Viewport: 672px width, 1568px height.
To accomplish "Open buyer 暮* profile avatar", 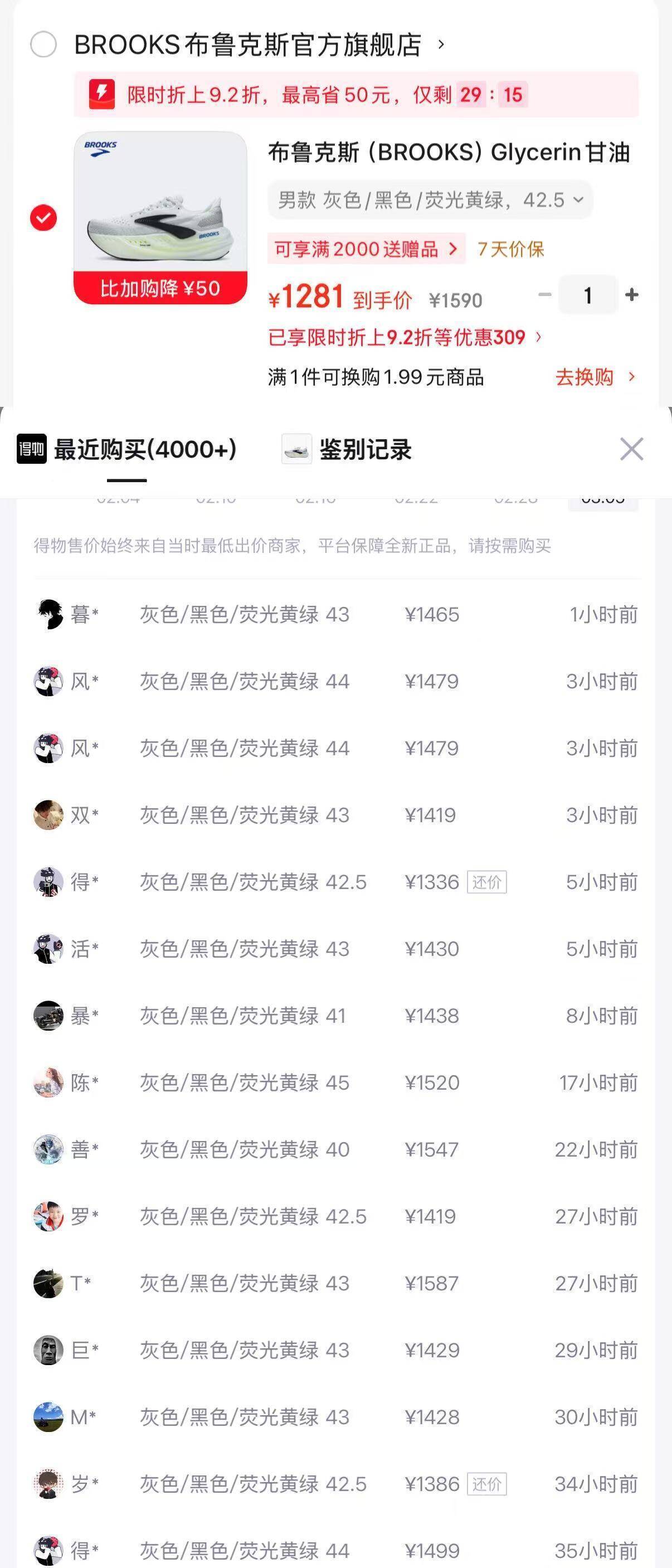I will click(49, 614).
